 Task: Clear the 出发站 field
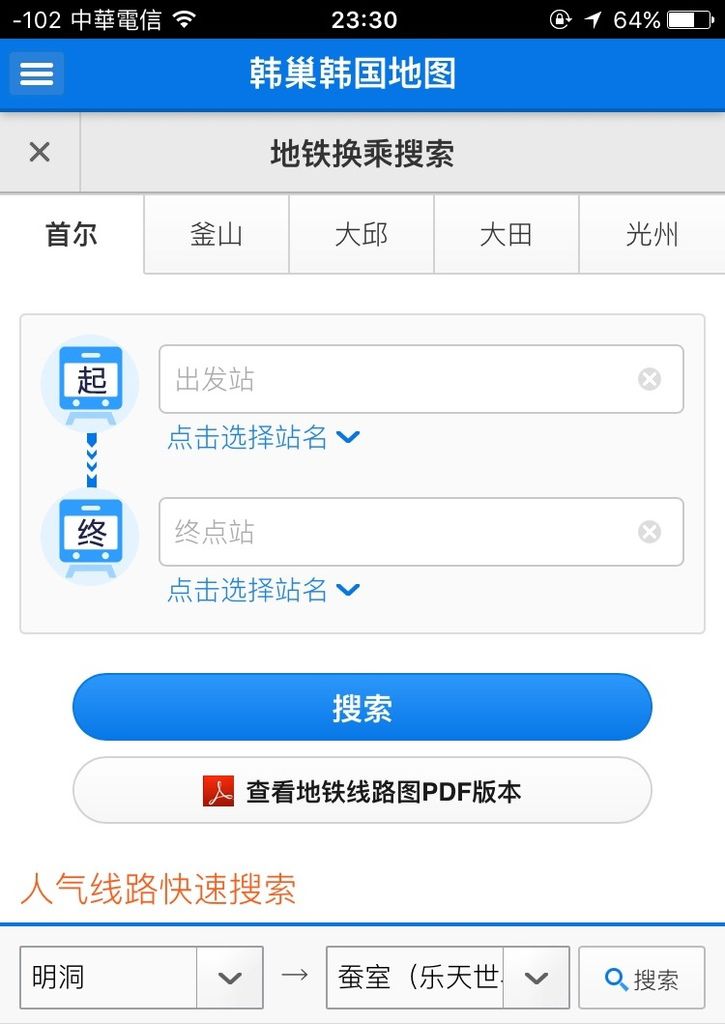pos(650,379)
